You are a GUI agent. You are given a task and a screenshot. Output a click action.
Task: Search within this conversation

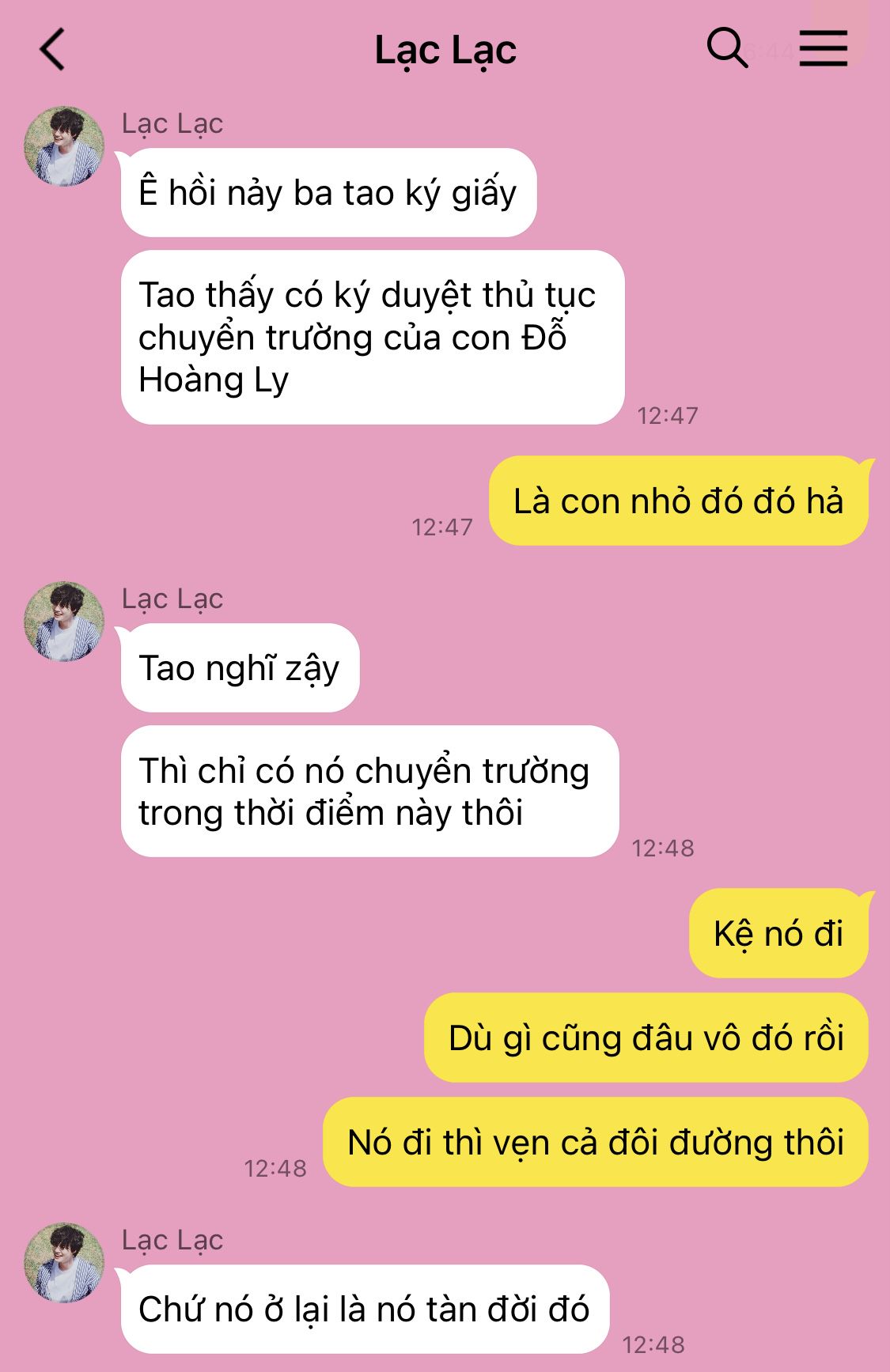(726, 48)
